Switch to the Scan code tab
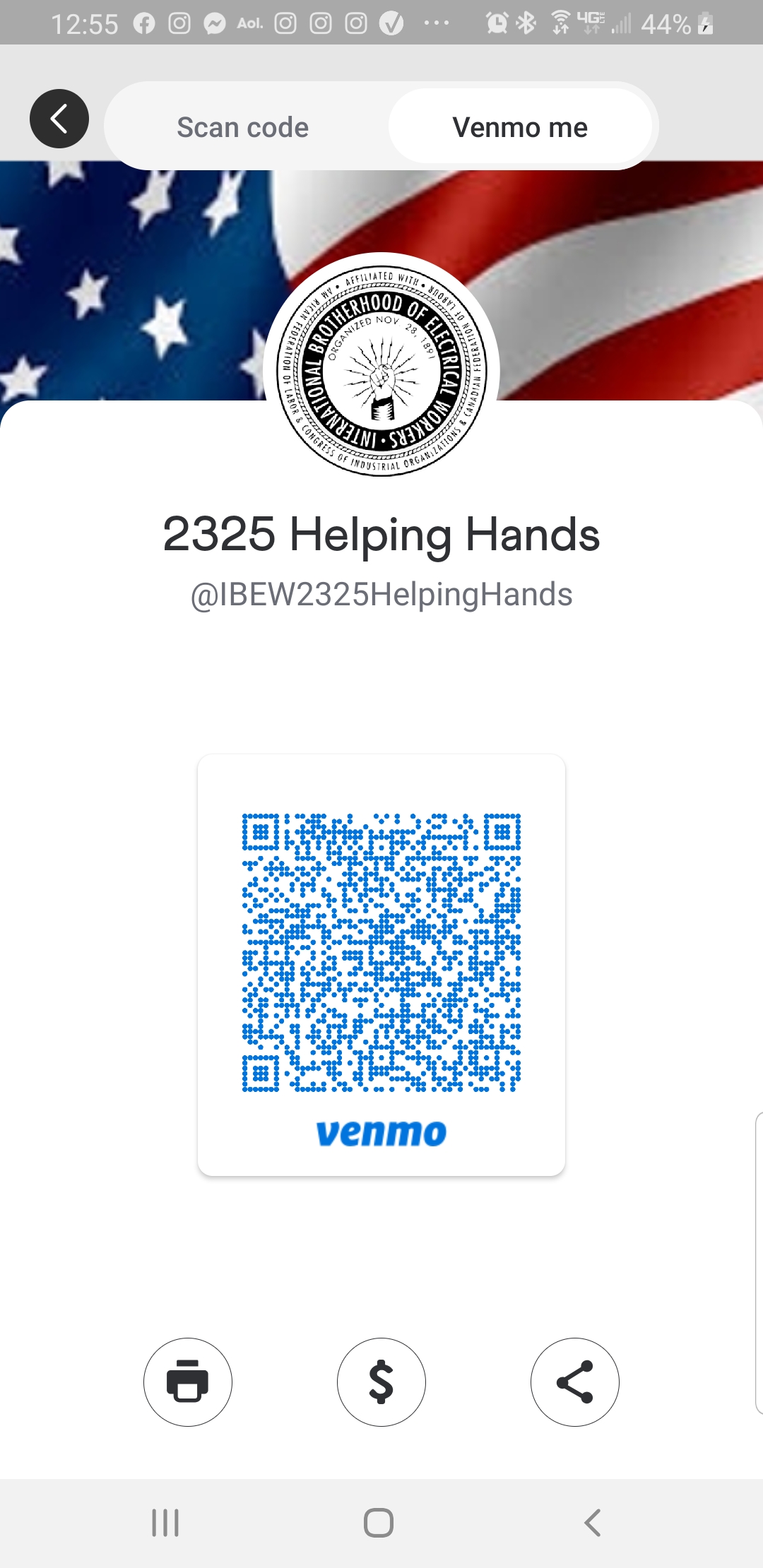763x1568 pixels. pos(242,127)
